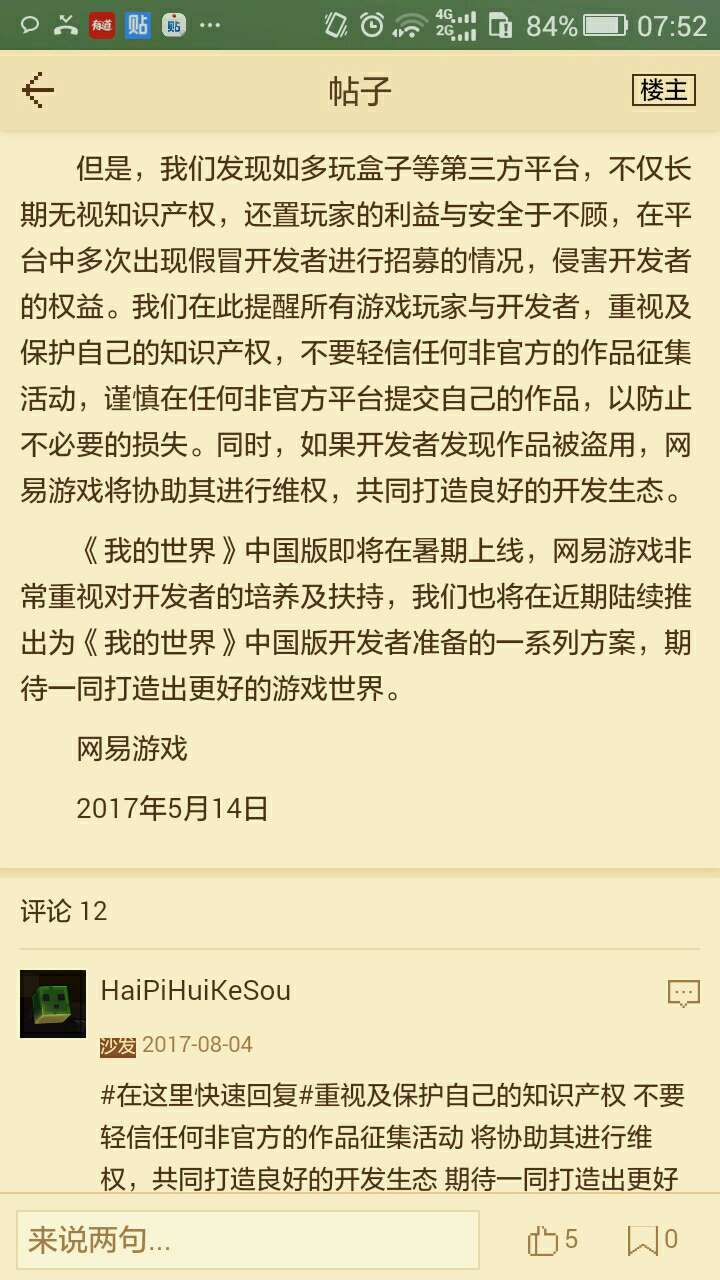720x1280 pixels.
Task: Open HaiPiHuiKeSou's avatar
Action: 53,1003
